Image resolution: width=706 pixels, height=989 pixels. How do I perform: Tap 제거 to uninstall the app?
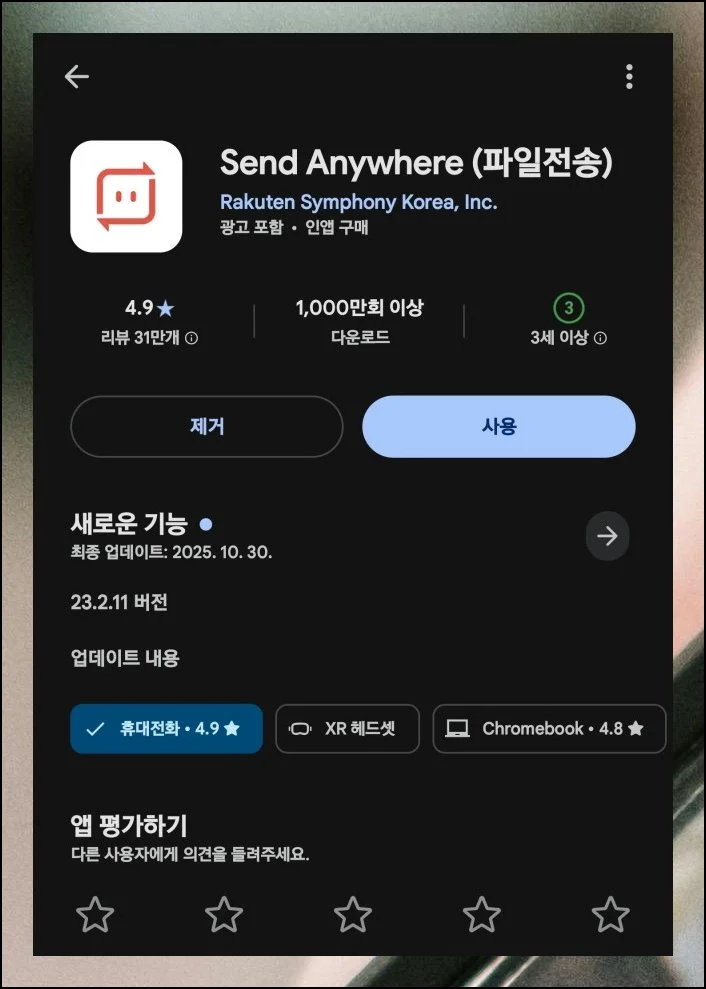coord(207,426)
